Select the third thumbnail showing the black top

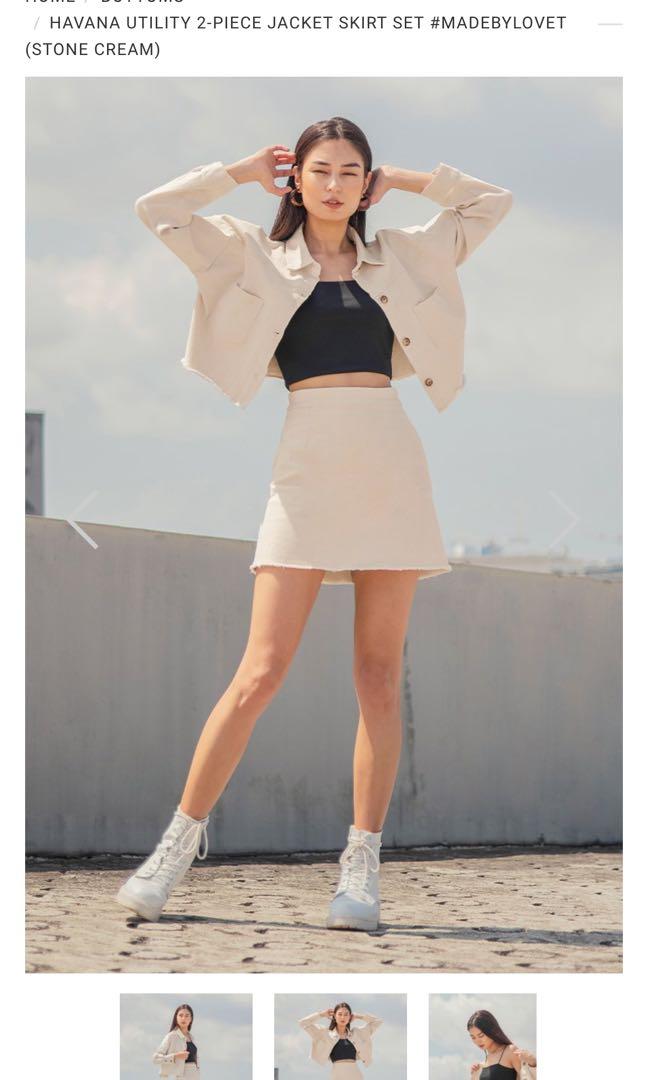482,1036
